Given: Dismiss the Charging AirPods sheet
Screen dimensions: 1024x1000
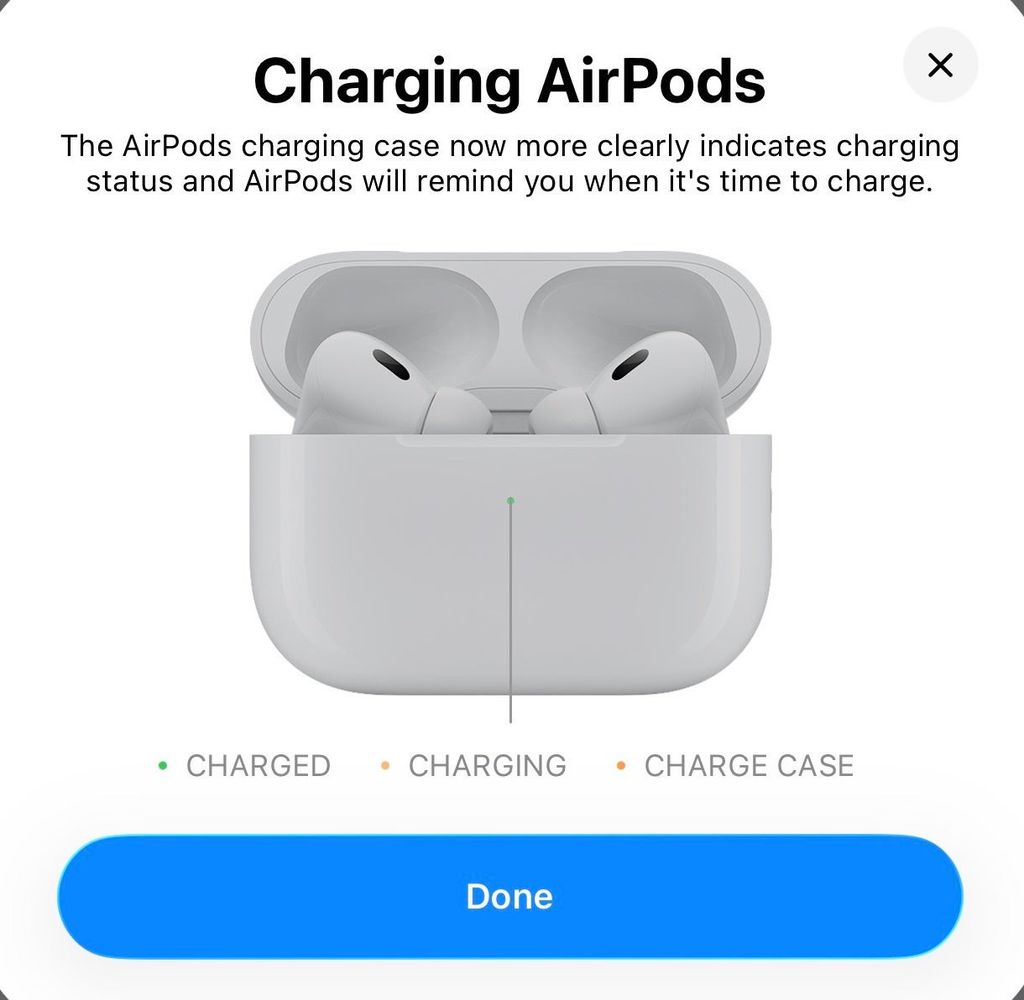Looking at the screenshot, I should [x=940, y=66].
